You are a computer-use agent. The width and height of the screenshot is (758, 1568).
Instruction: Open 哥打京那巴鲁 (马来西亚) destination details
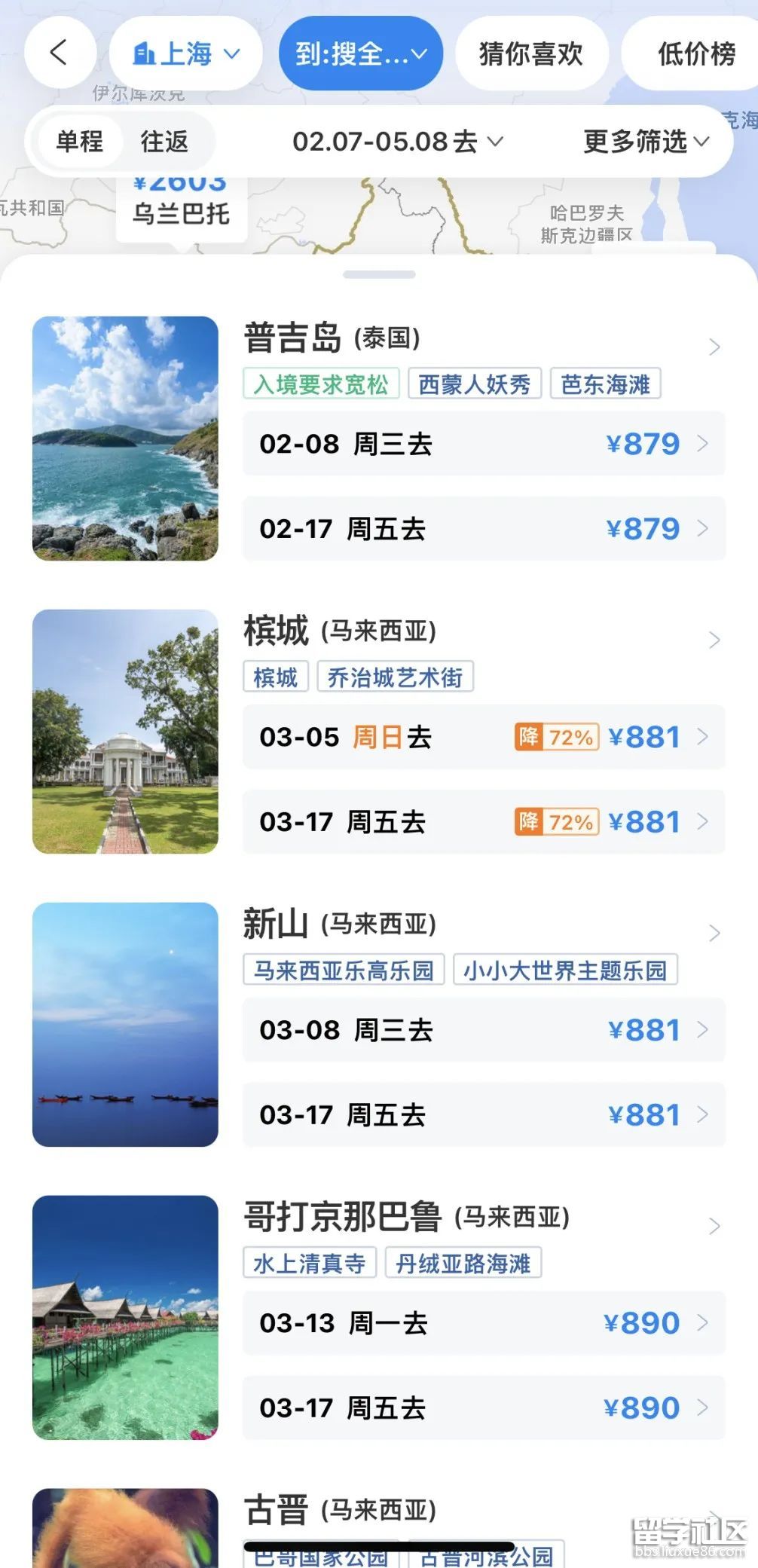point(482,1218)
